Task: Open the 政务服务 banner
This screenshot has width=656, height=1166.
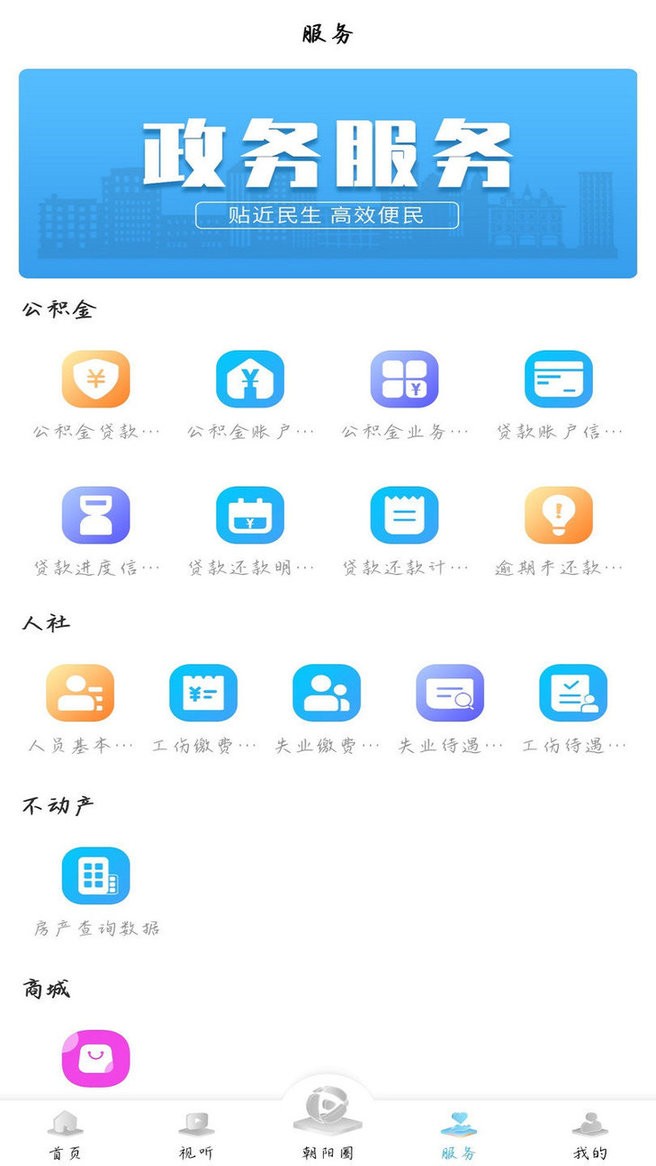Action: click(x=328, y=173)
